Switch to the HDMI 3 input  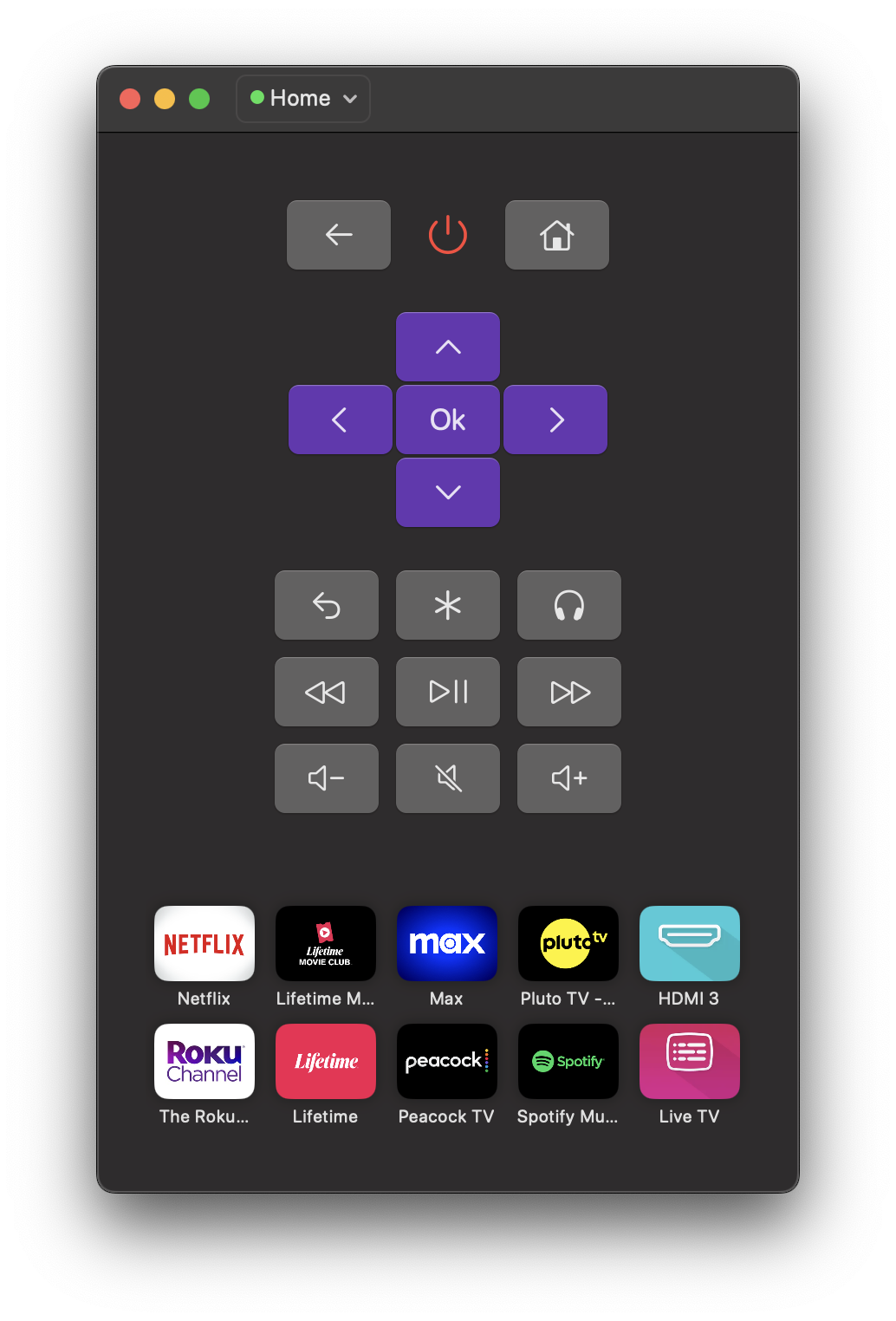[690, 944]
